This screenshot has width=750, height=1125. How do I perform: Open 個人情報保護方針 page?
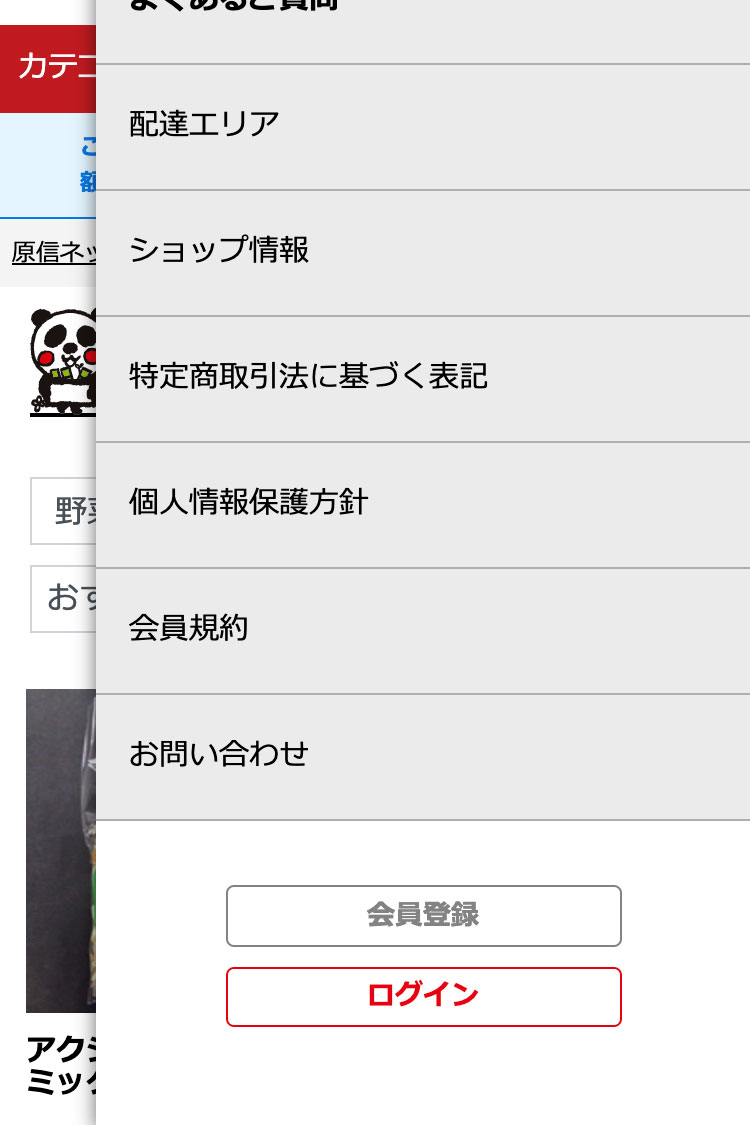coord(249,502)
